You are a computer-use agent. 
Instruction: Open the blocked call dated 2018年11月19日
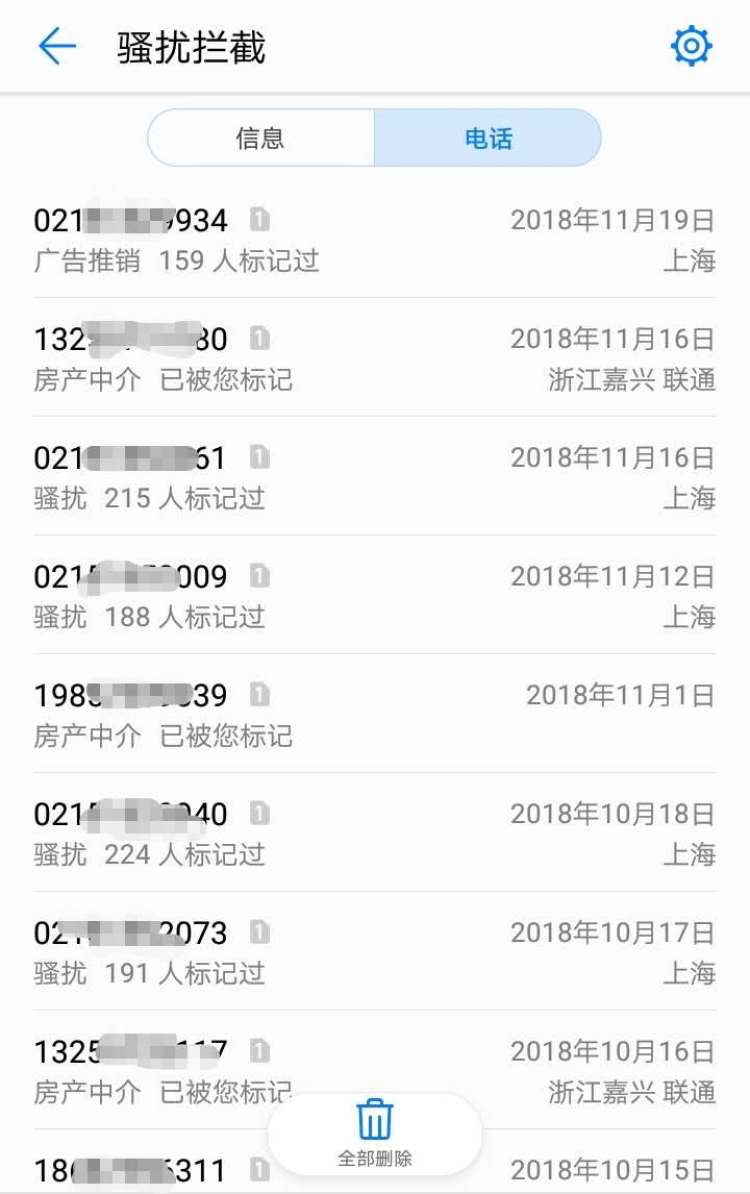point(374,240)
